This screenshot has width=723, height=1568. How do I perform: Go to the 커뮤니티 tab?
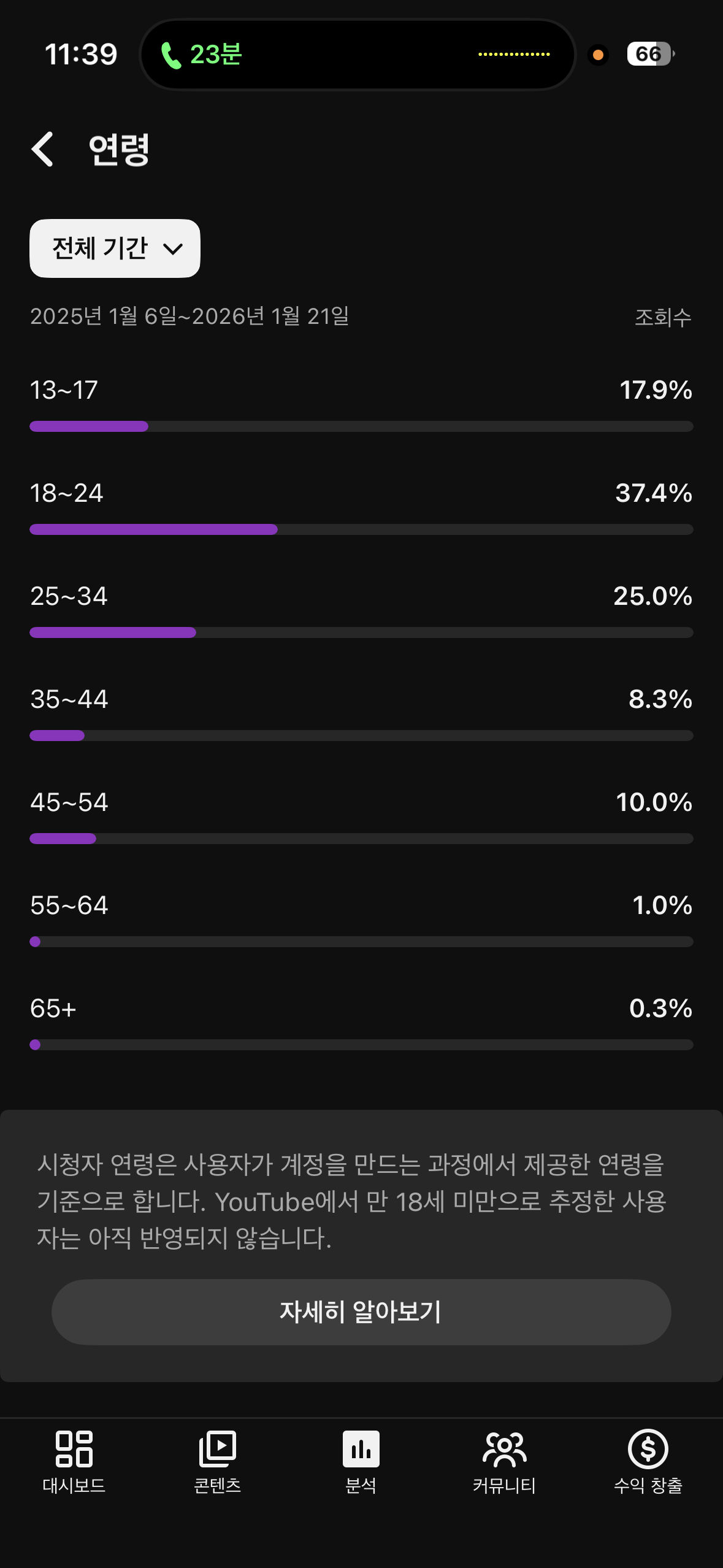click(x=504, y=1461)
